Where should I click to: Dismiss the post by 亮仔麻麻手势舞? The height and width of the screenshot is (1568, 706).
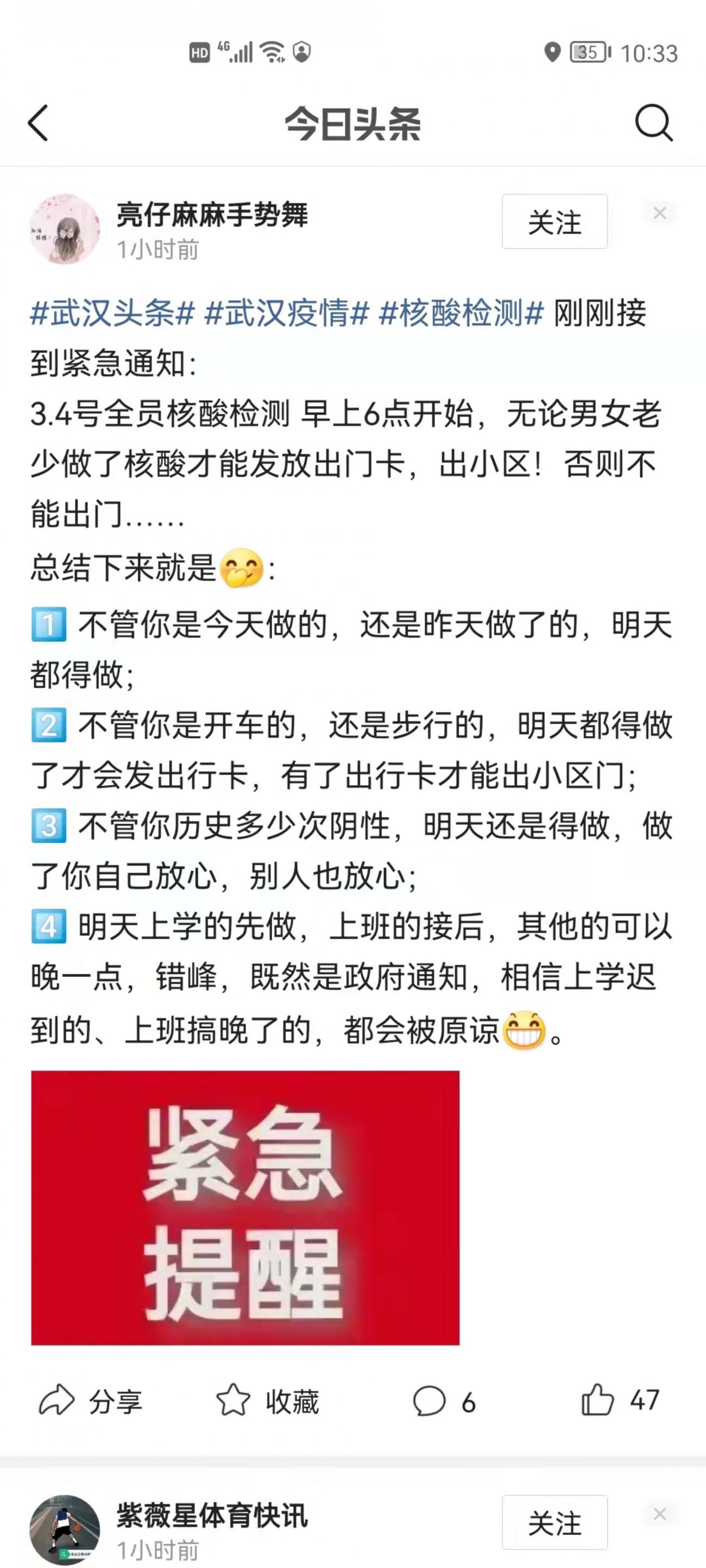(x=660, y=213)
